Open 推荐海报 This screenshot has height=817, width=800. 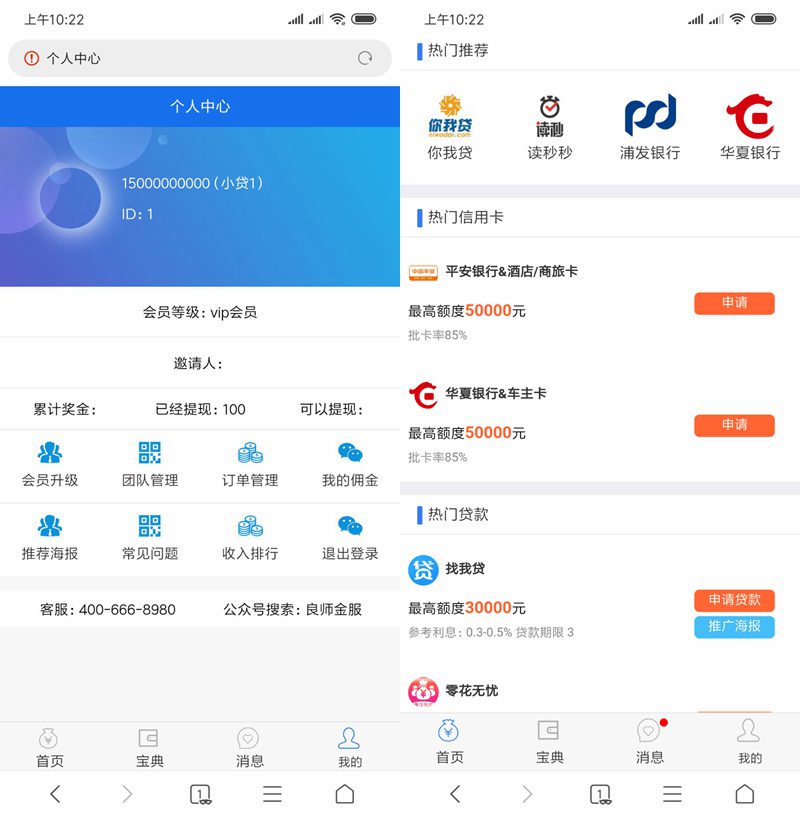pyautogui.click(x=50, y=538)
